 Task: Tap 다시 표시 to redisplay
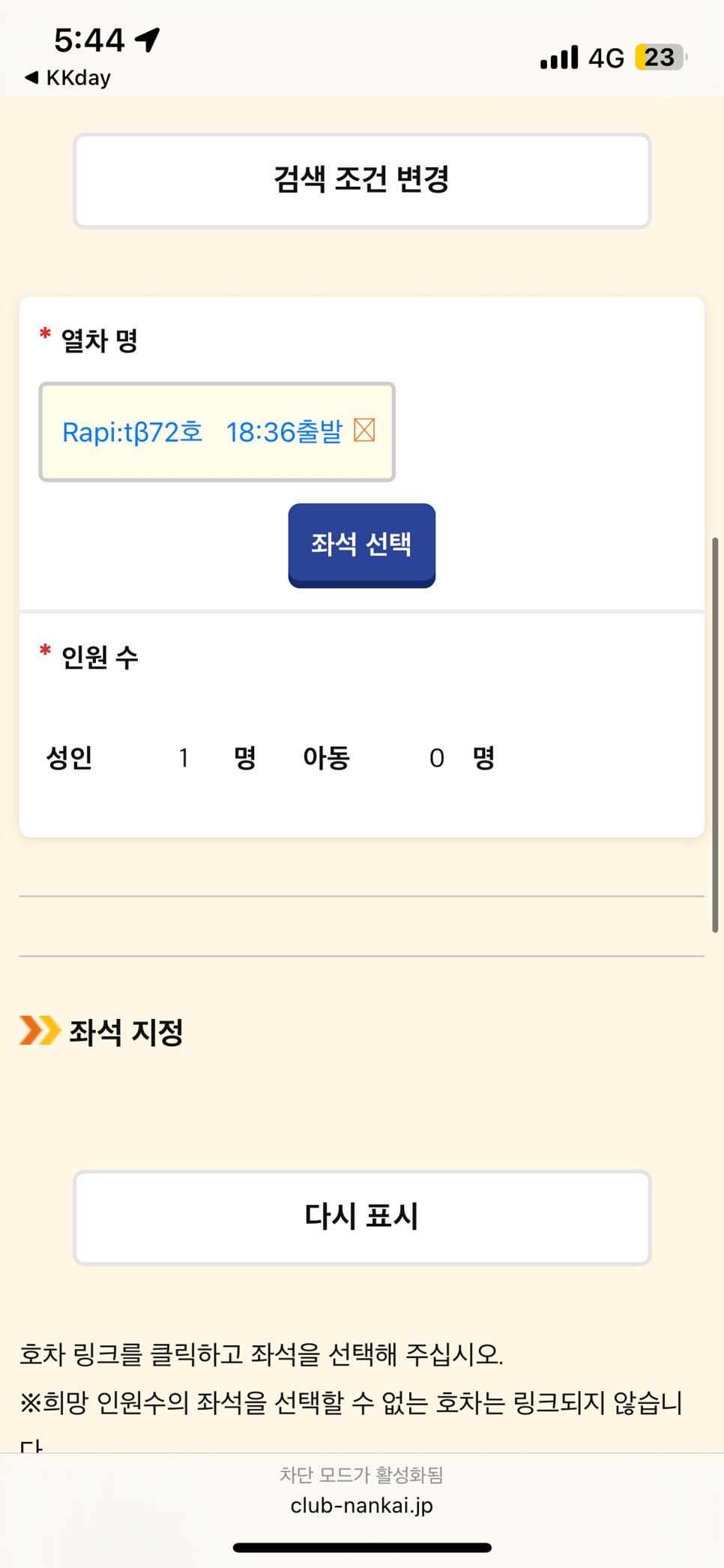click(362, 1217)
